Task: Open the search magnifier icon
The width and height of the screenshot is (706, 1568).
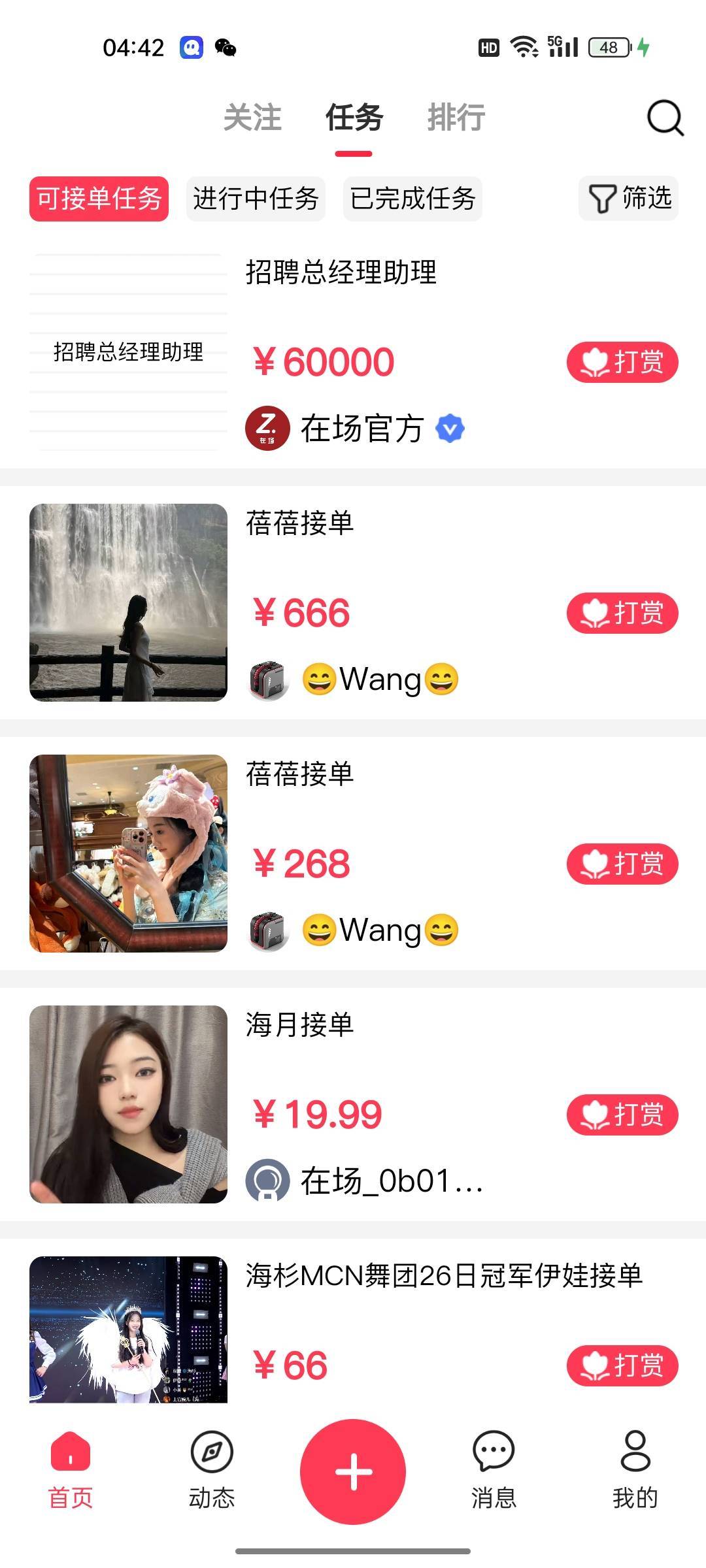Action: click(x=665, y=118)
